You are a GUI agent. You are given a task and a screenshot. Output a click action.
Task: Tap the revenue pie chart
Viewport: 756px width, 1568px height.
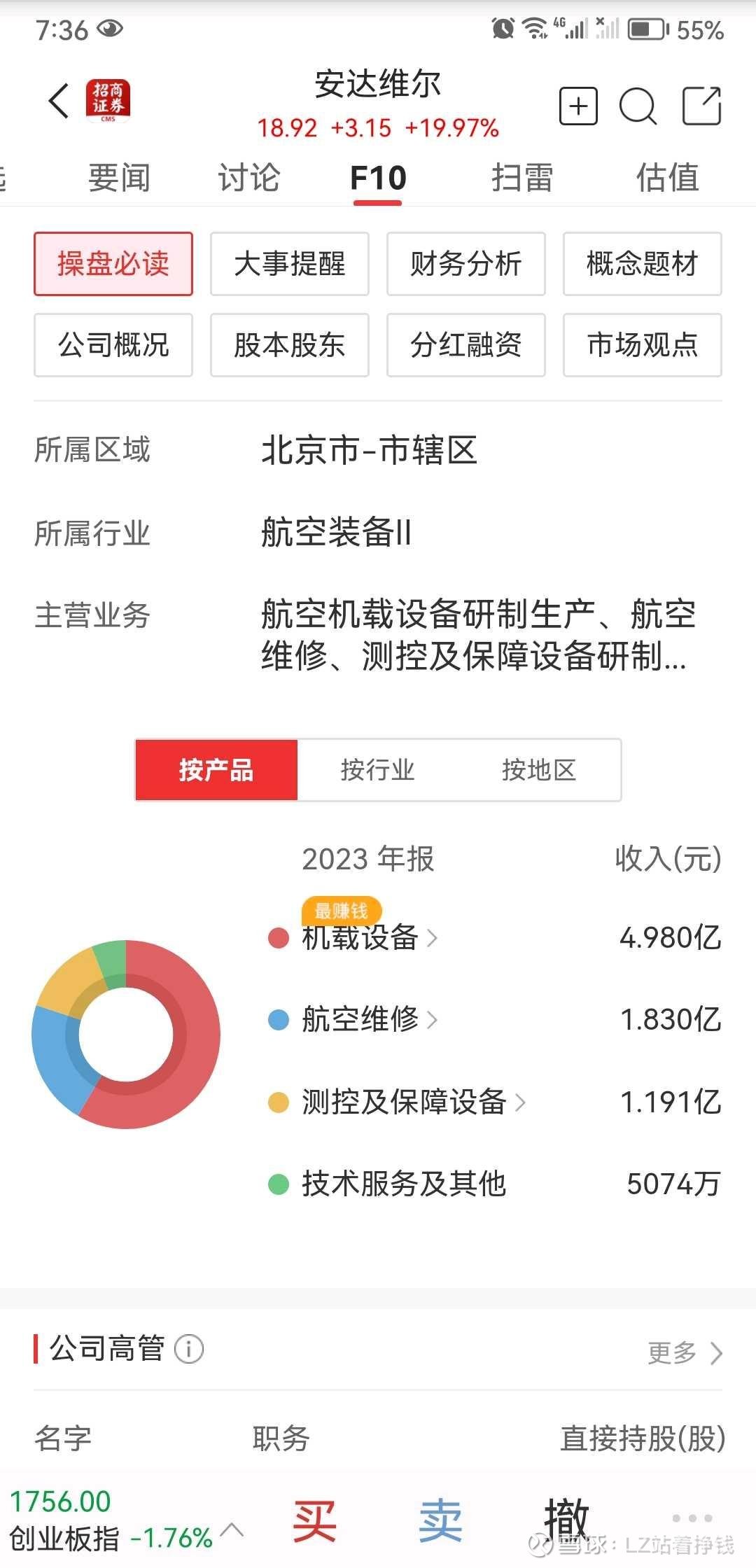tap(125, 1033)
